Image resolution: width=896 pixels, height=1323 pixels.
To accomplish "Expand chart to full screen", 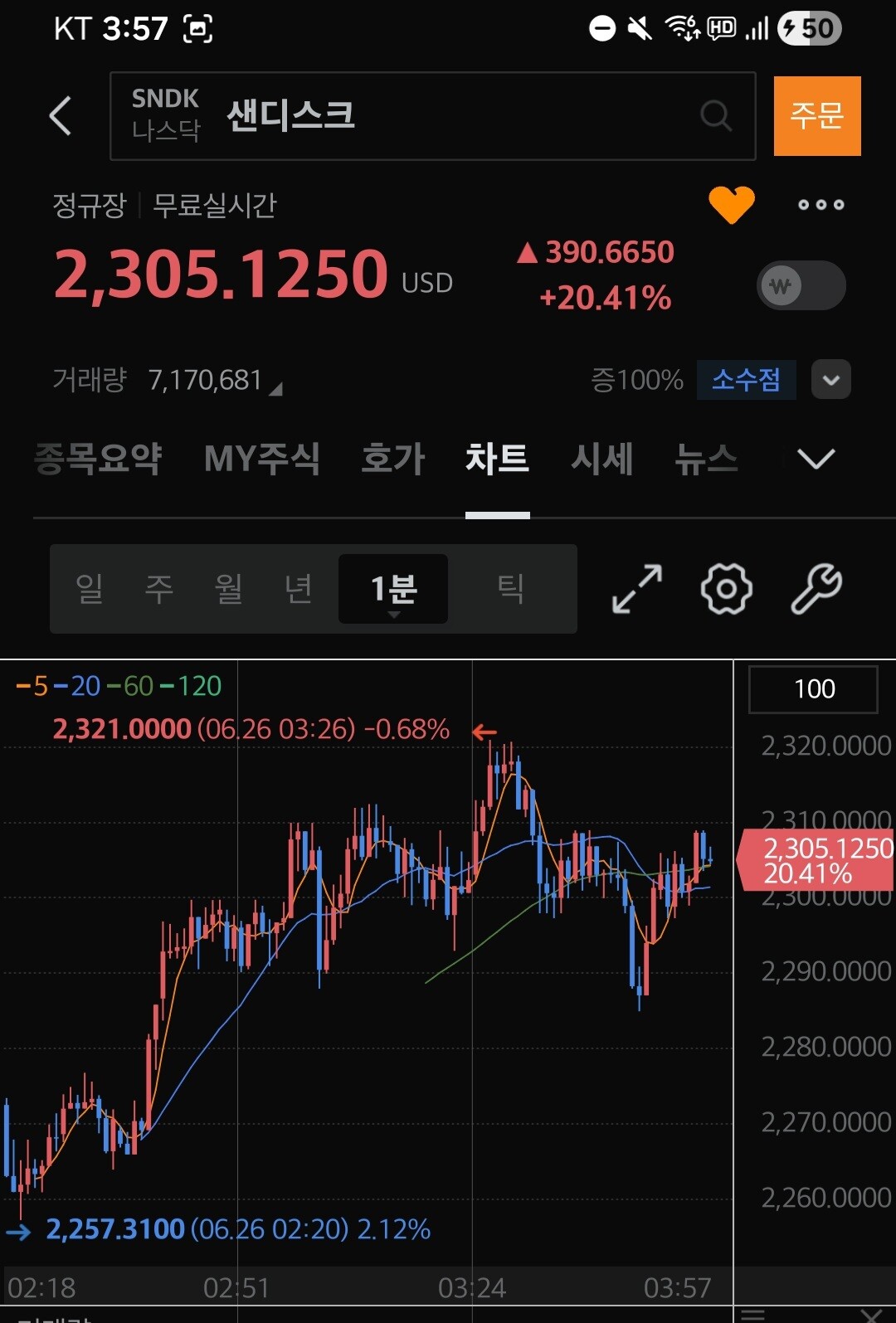I will 637,589.
